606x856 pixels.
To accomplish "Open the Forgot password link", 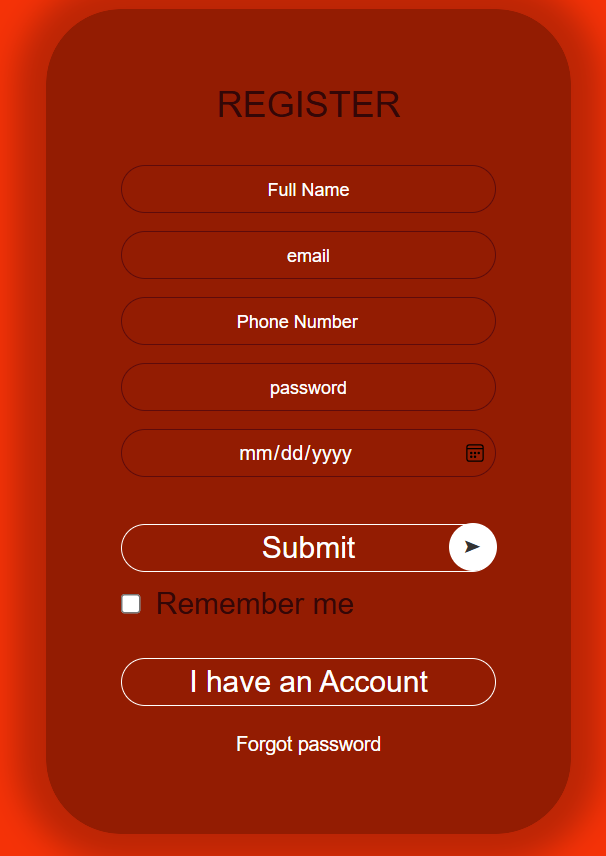I will click(308, 744).
